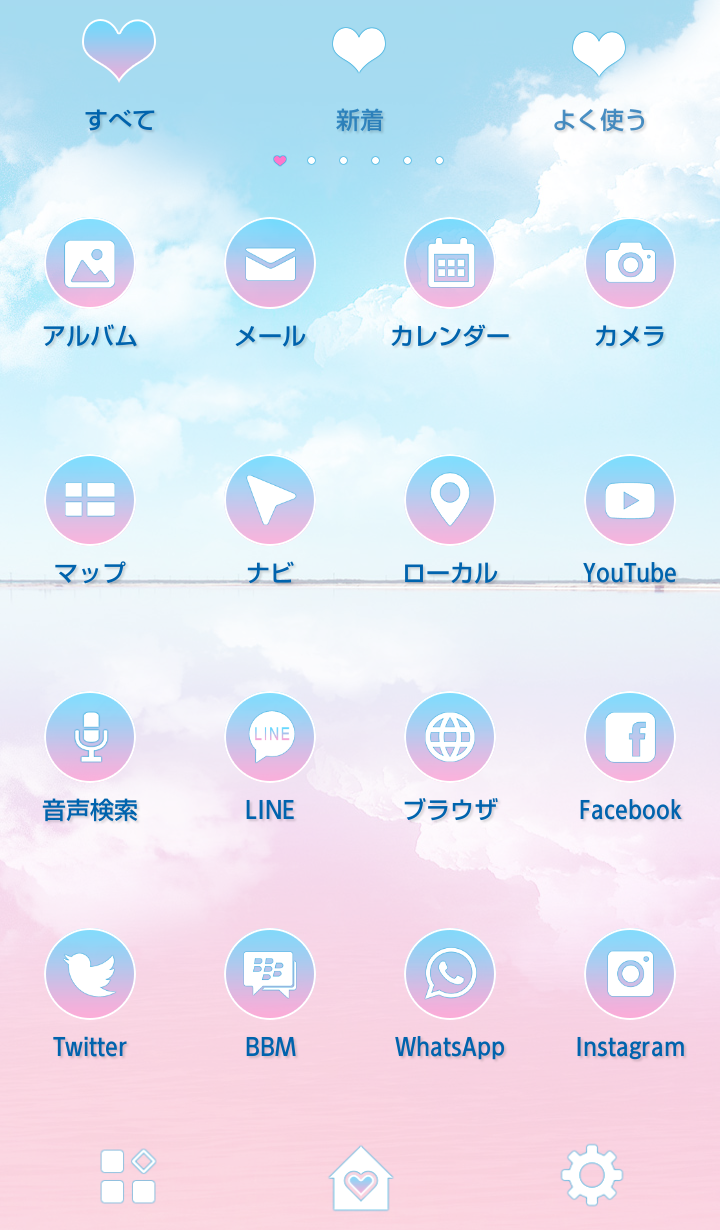Viewport: 720px width, 1230px height.
Task: Open the settings gear icon
Action: coord(592,1175)
